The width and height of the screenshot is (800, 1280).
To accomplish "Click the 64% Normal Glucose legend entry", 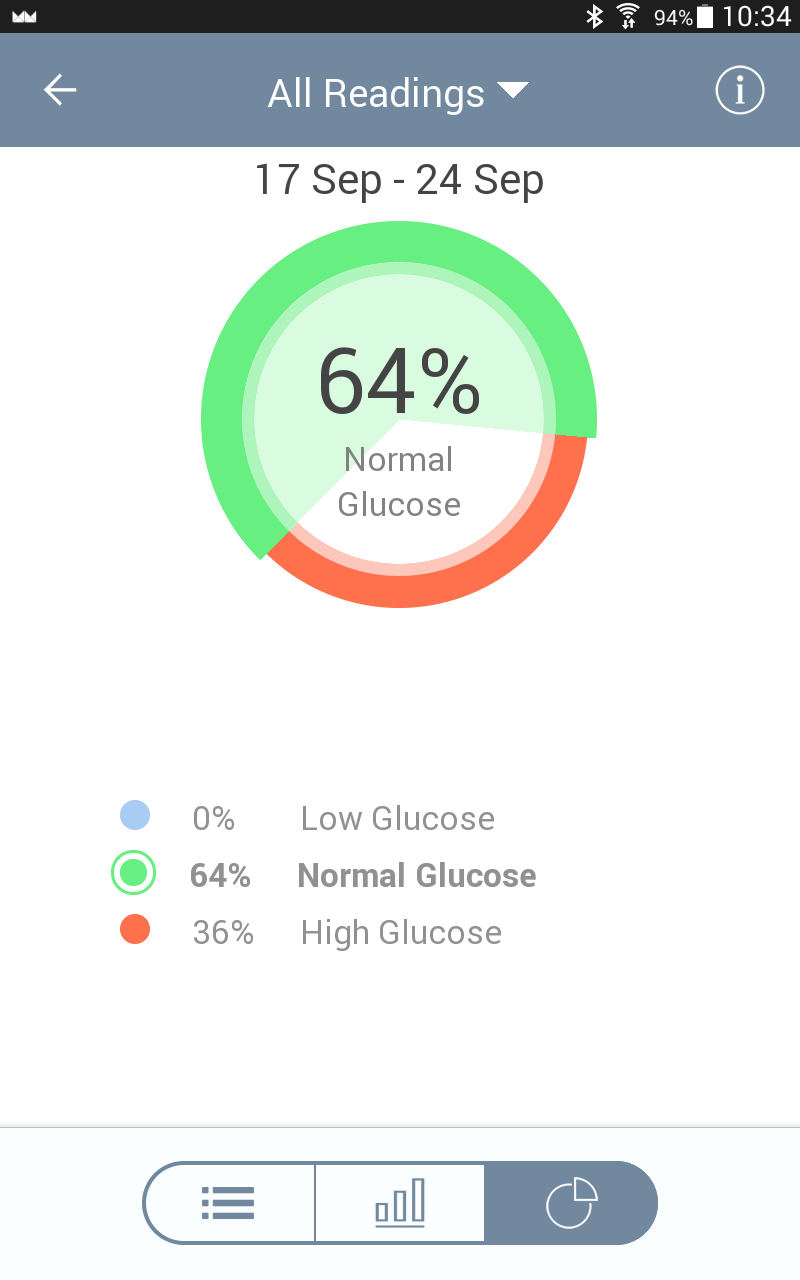I will pyautogui.click(x=417, y=875).
